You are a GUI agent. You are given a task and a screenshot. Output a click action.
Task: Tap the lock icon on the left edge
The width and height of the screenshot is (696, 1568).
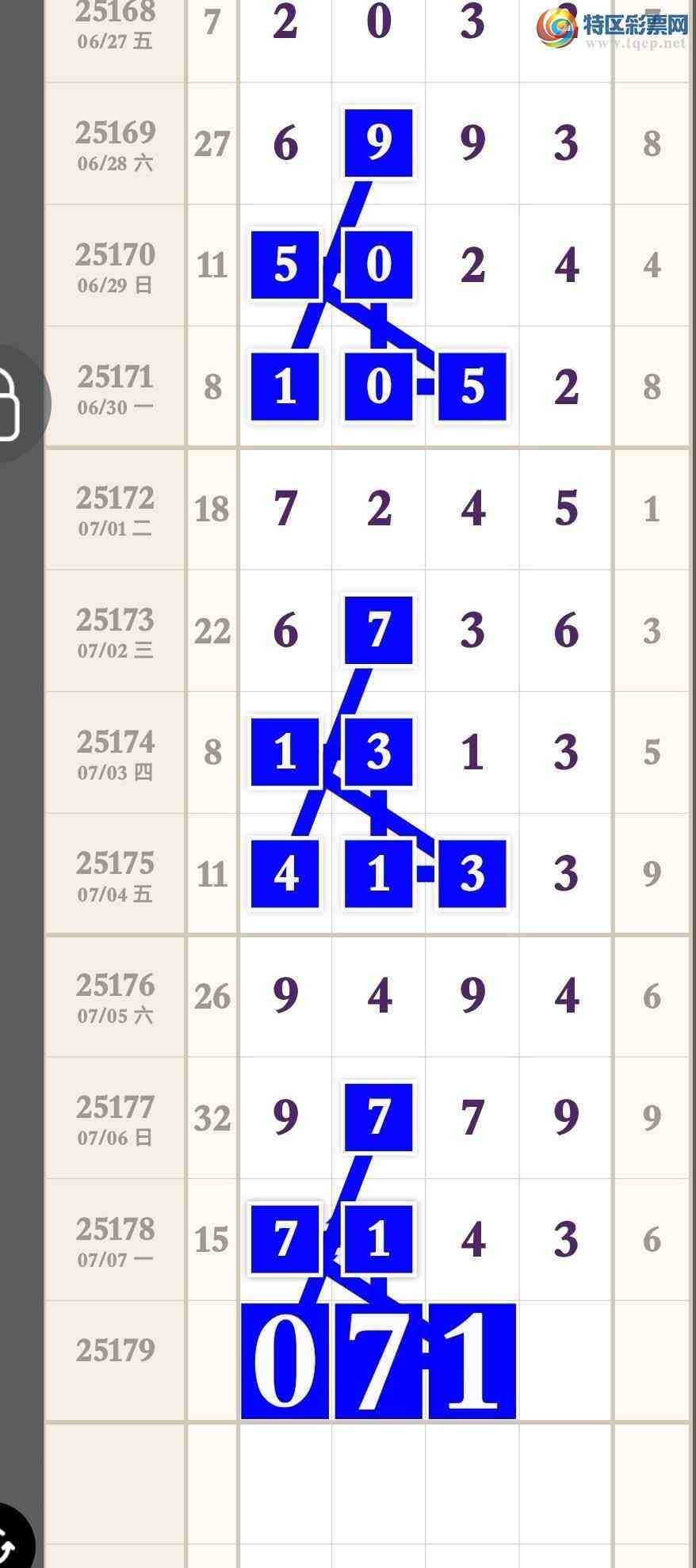10,404
